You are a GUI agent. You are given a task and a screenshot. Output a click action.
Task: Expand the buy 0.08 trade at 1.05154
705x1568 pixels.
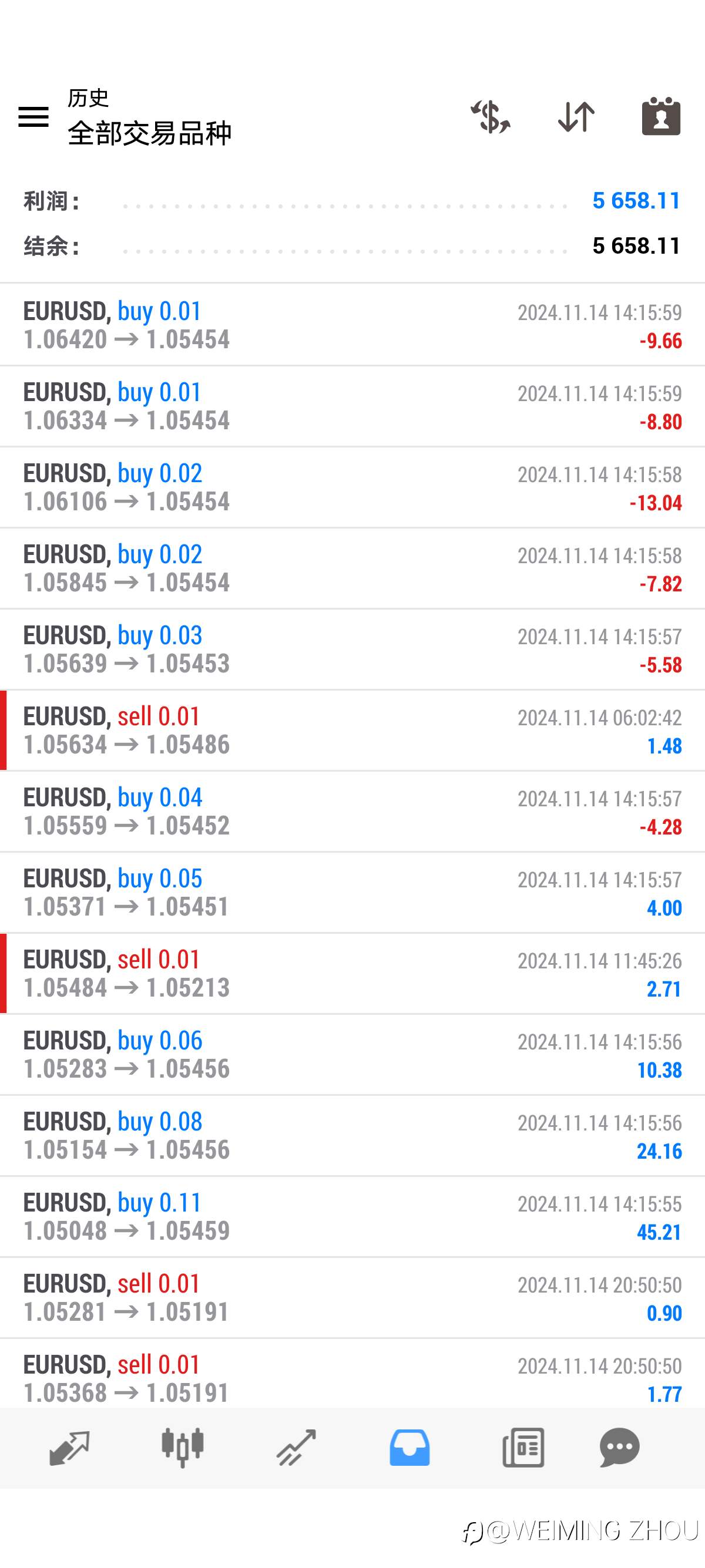click(x=352, y=1135)
